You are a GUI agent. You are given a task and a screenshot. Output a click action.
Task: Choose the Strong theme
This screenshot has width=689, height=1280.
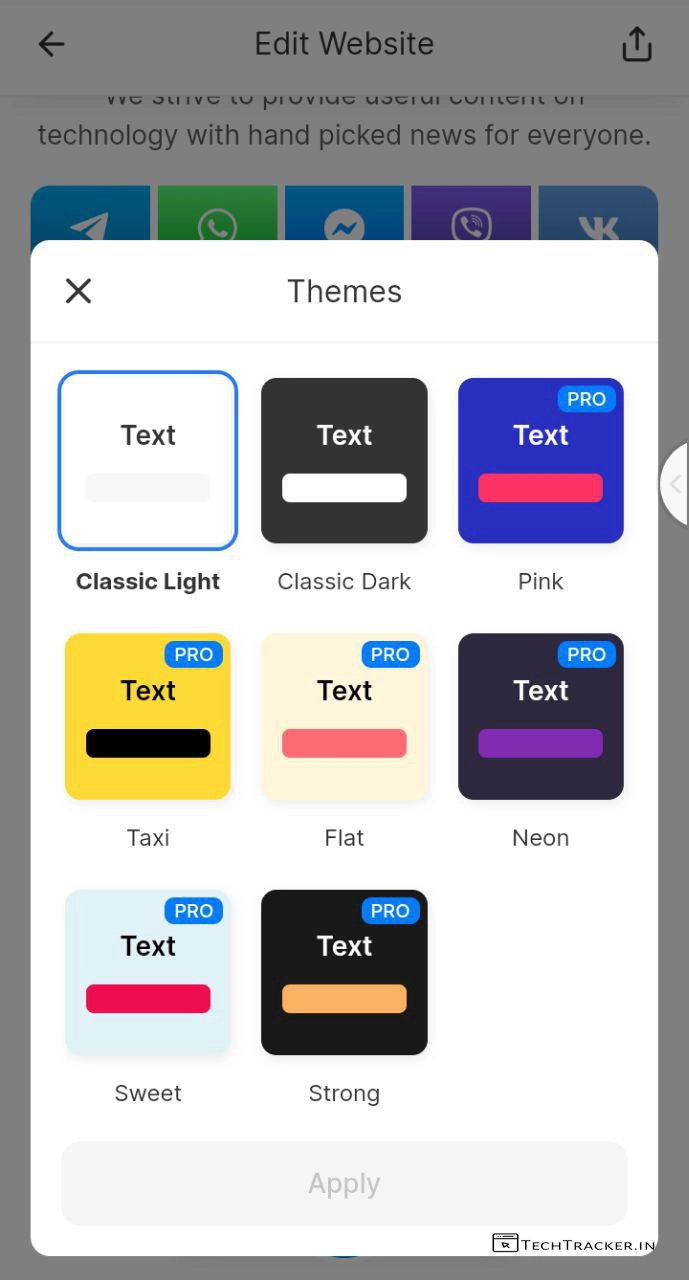pos(344,972)
